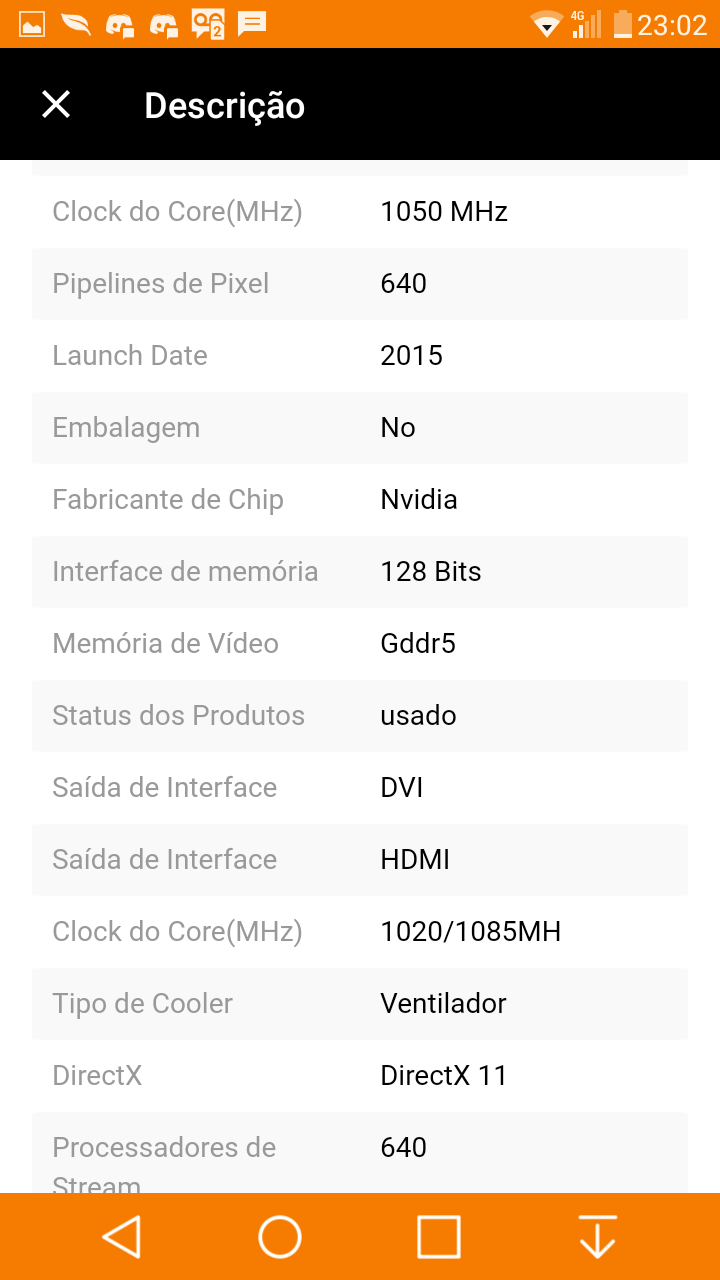
Task: Tap the navigation bar down-arrow icon
Action: pos(598,1236)
